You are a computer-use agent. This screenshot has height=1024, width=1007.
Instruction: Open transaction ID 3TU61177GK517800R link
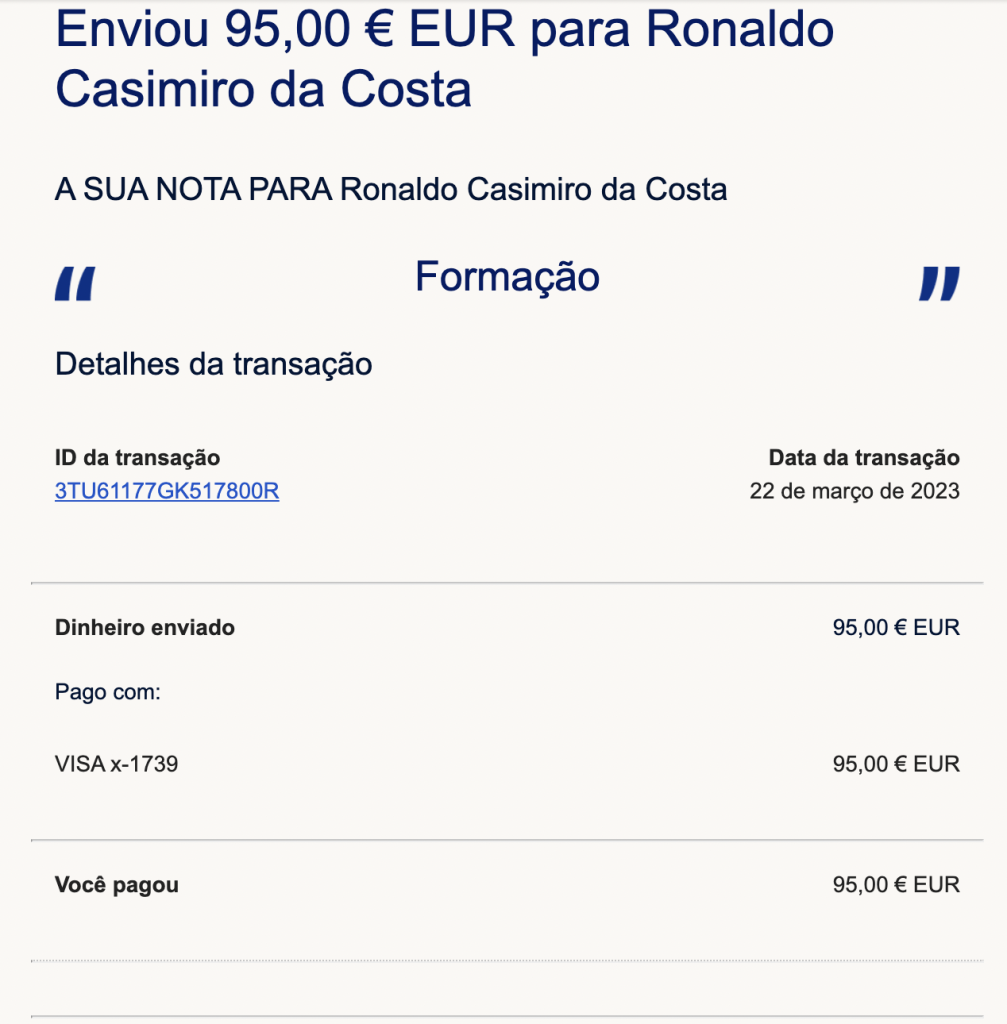tap(167, 491)
